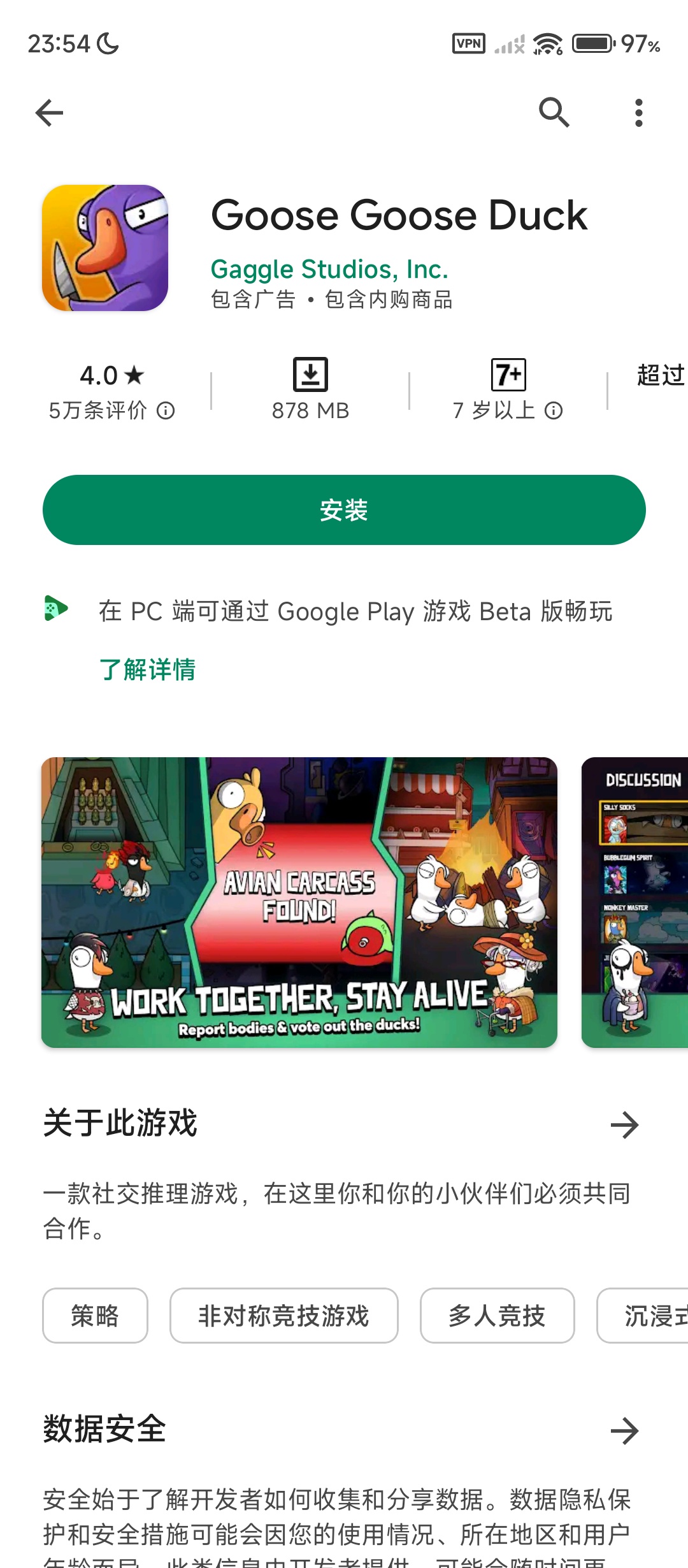Show info about 7 岁以上 content rating
Viewport: 688px width, 1568px height.
554,411
